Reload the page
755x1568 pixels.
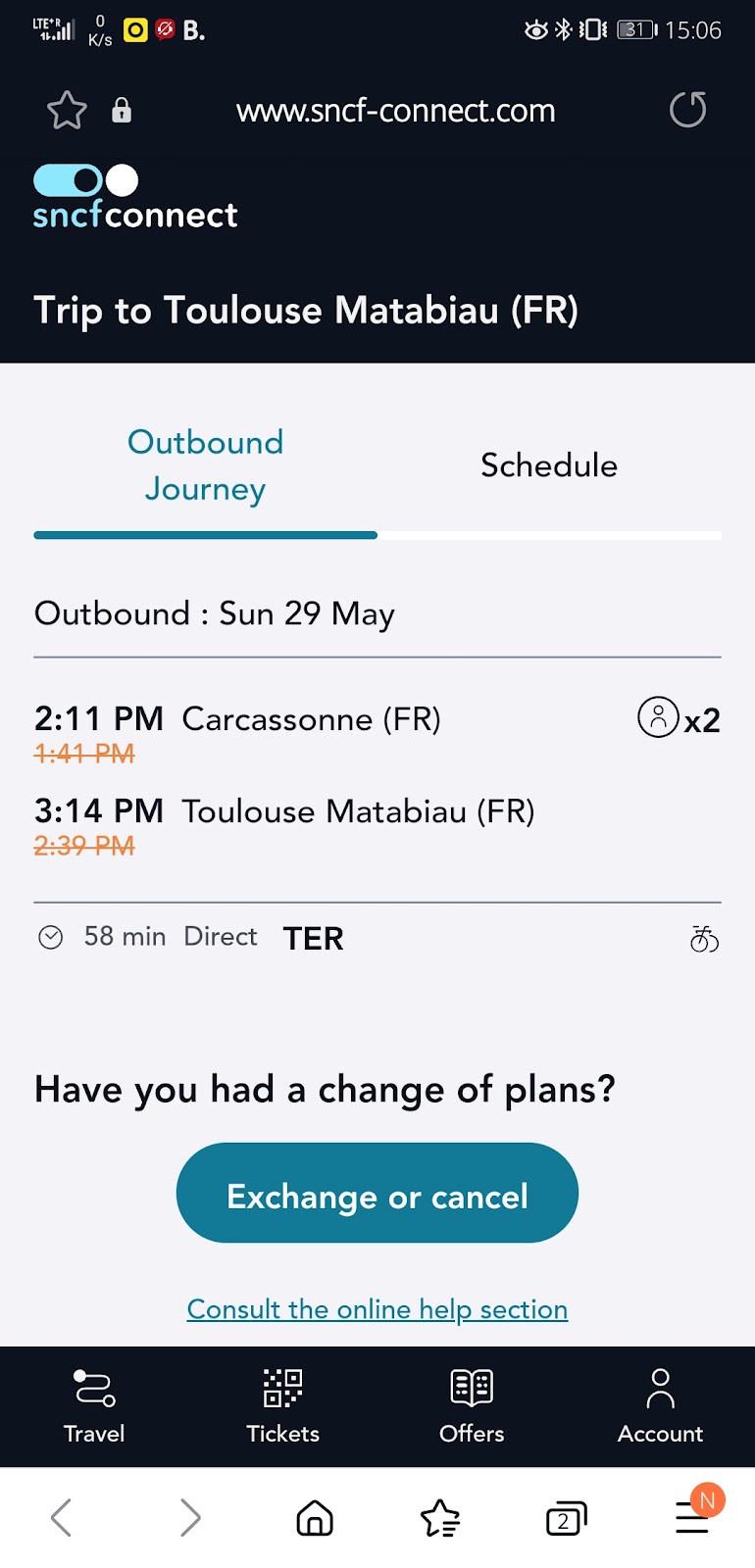click(x=687, y=110)
